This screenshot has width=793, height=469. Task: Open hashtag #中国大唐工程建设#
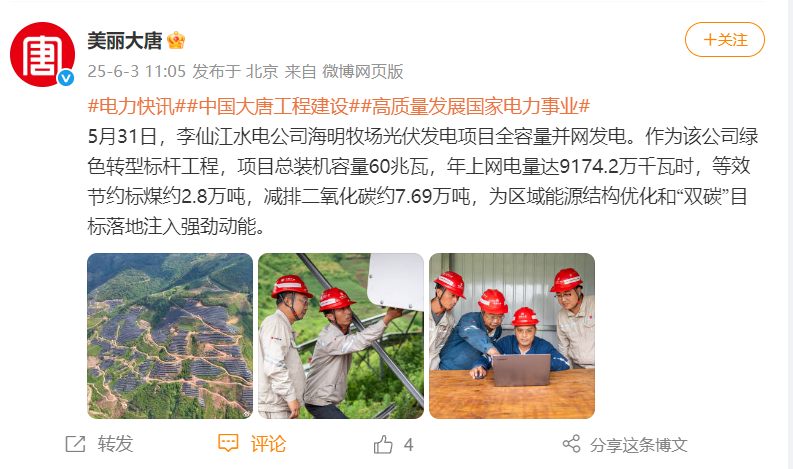point(267,105)
